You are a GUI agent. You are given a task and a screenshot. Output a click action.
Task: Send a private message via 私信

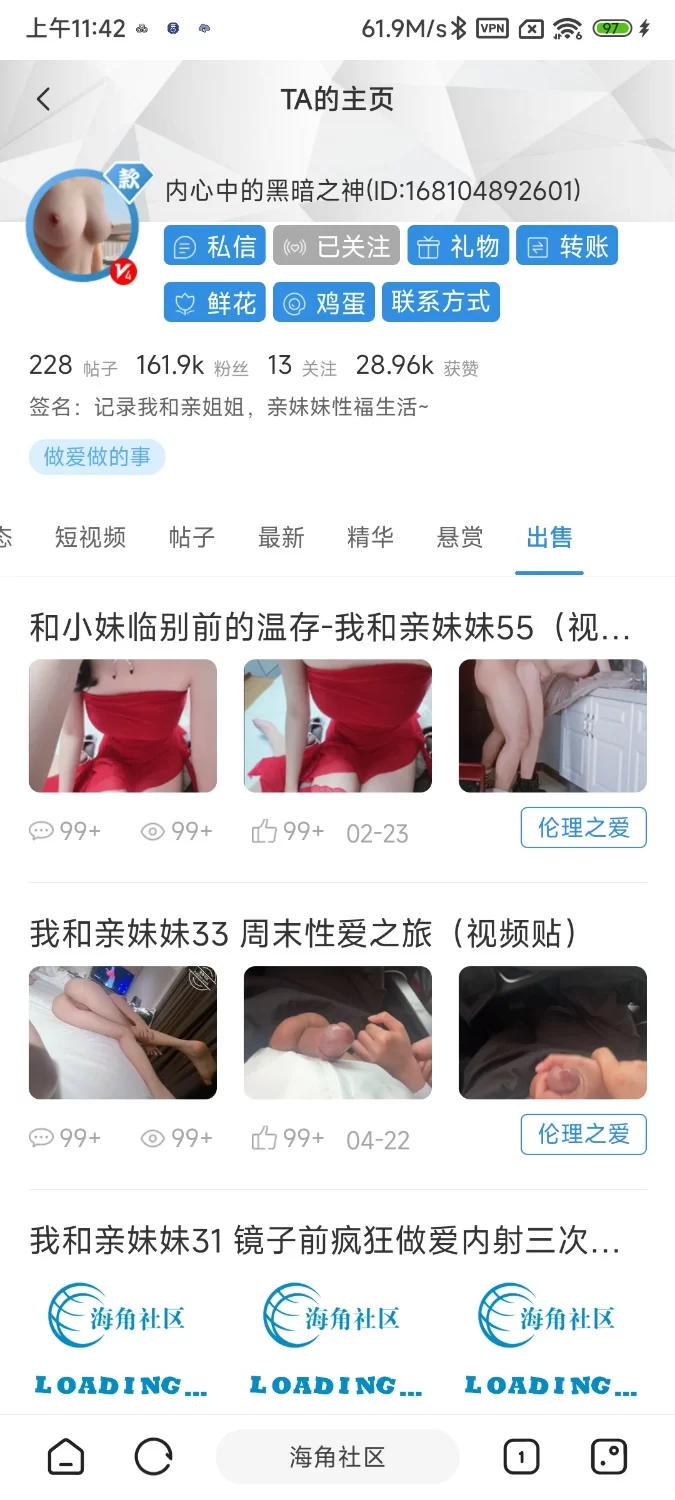click(x=215, y=246)
